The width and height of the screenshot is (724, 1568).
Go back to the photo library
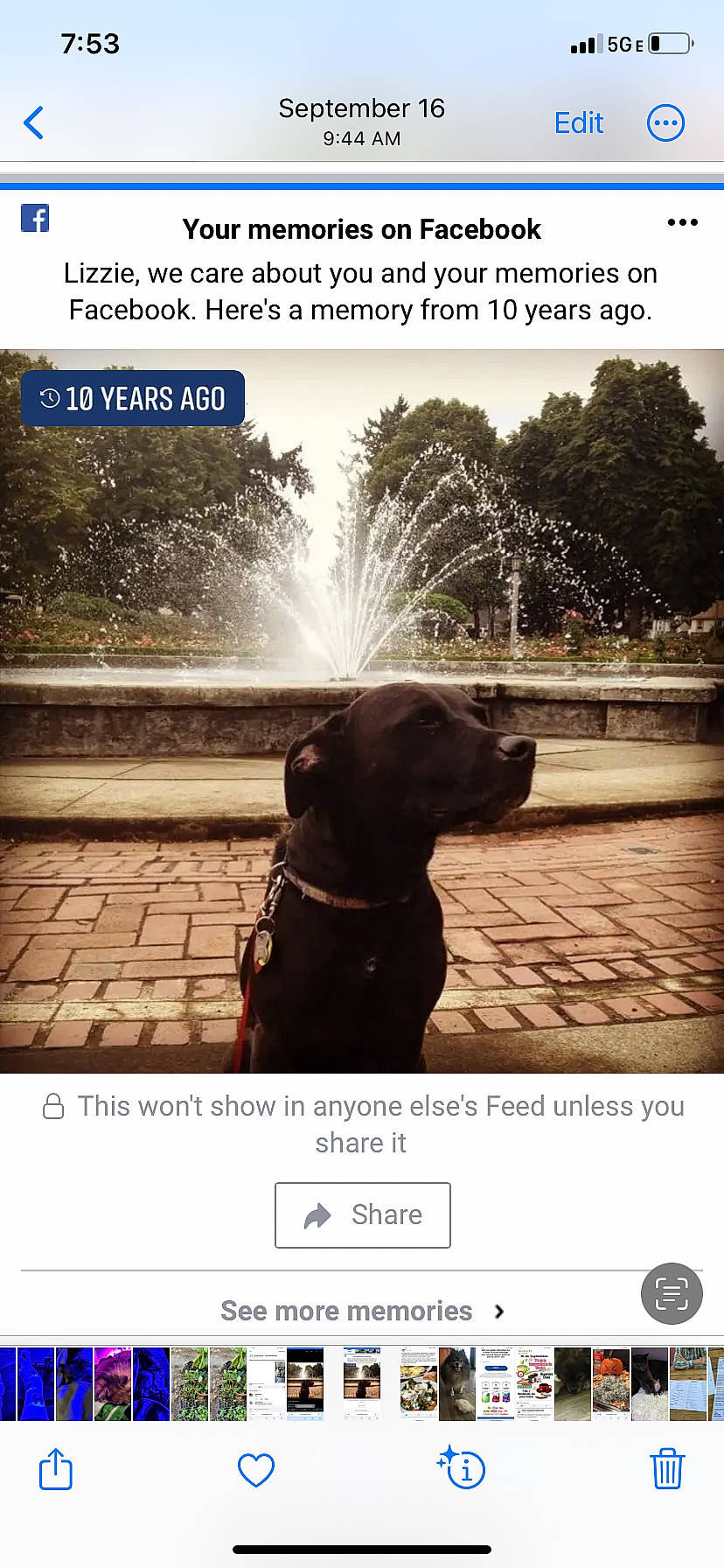pyautogui.click(x=34, y=123)
